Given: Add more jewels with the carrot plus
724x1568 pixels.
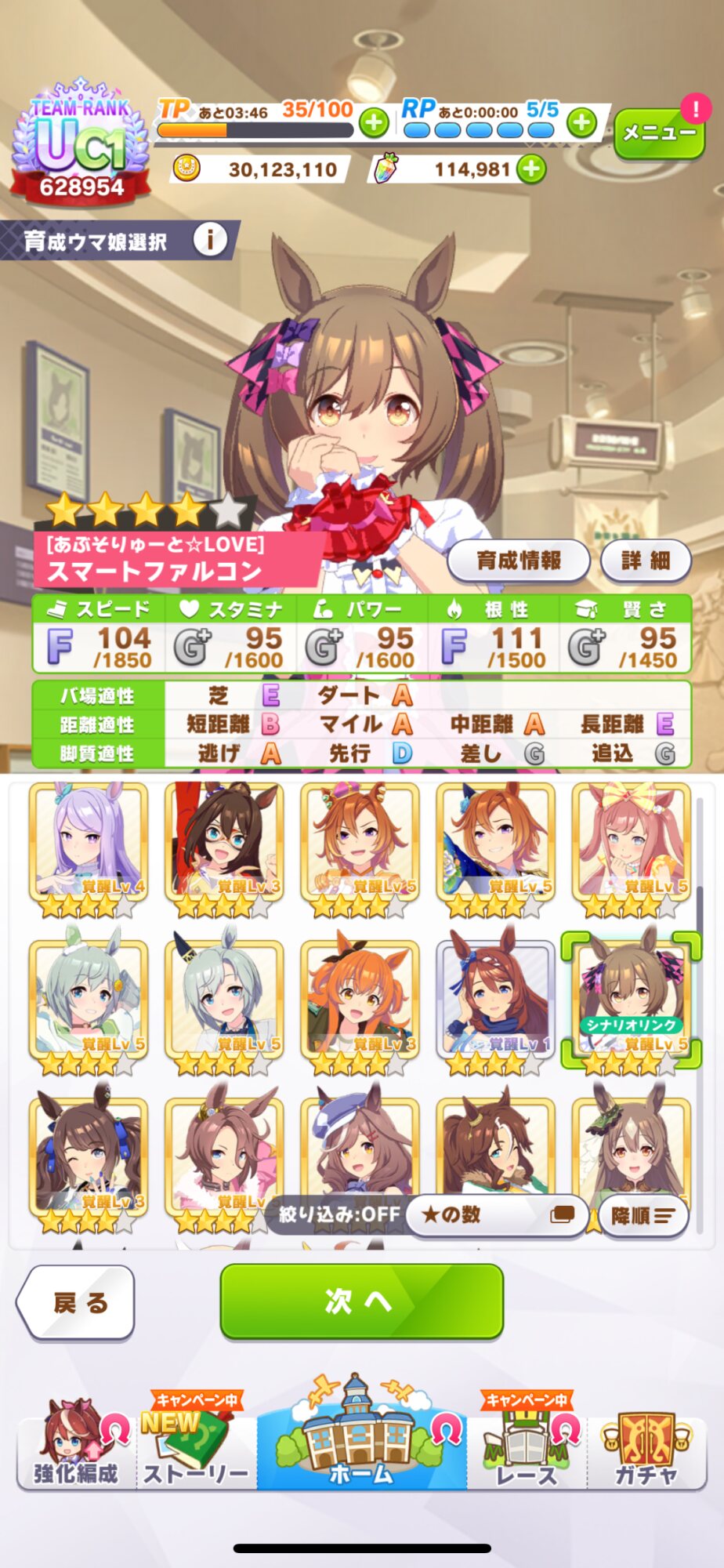Looking at the screenshot, I should pyautogui.click(x=531, y=169).
